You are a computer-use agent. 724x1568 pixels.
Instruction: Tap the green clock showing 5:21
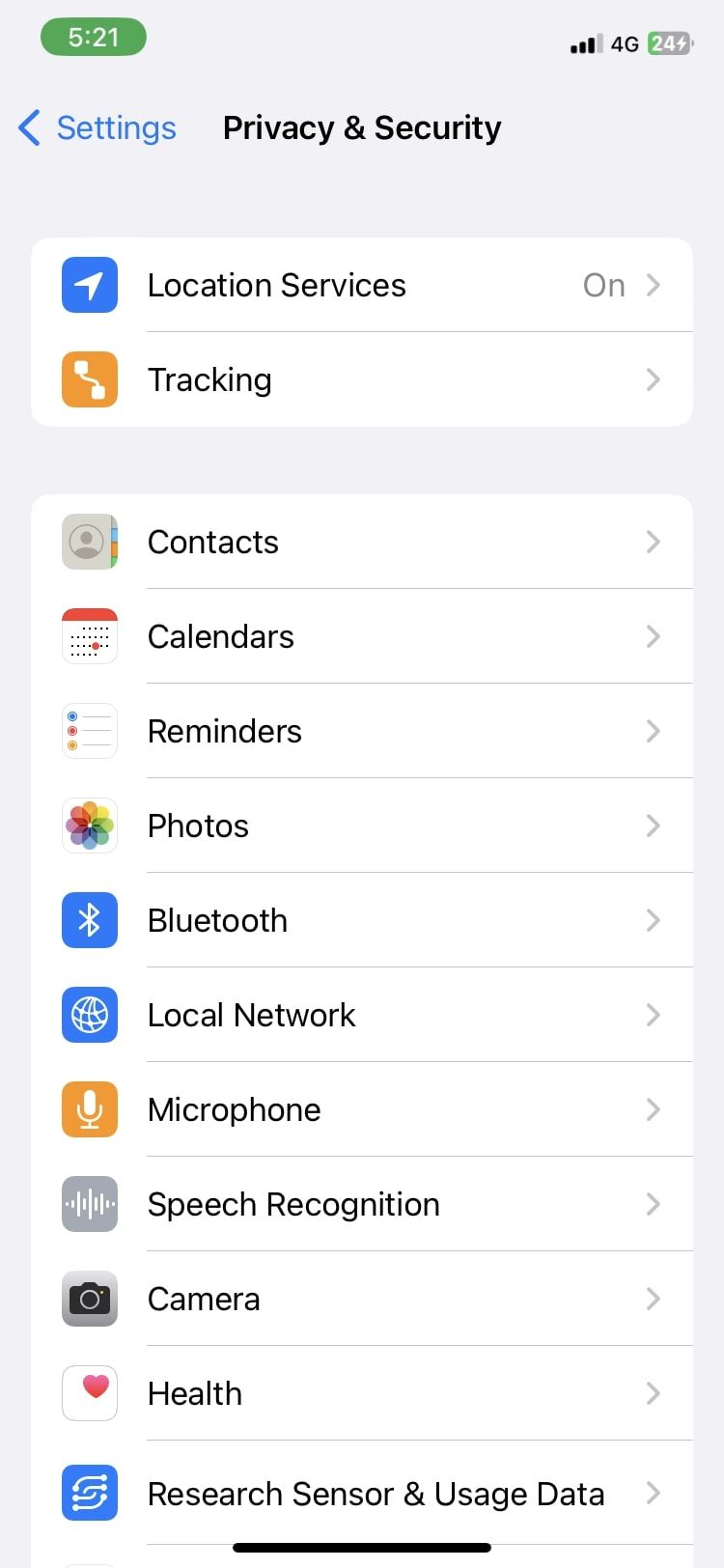click(x=94, y=36)
